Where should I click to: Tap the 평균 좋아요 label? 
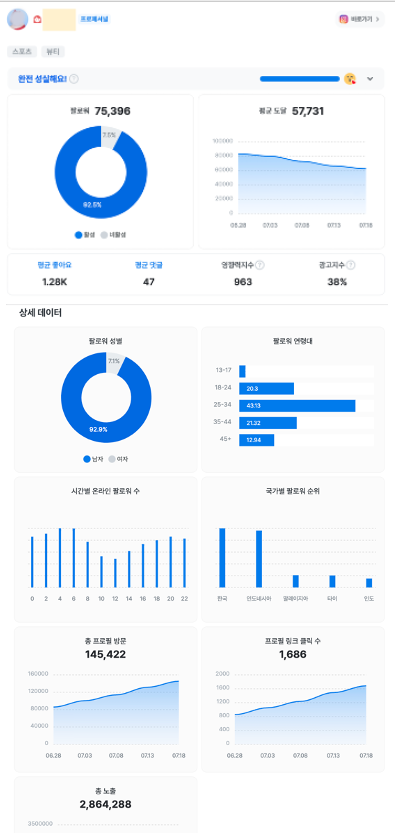coord(55,265)
